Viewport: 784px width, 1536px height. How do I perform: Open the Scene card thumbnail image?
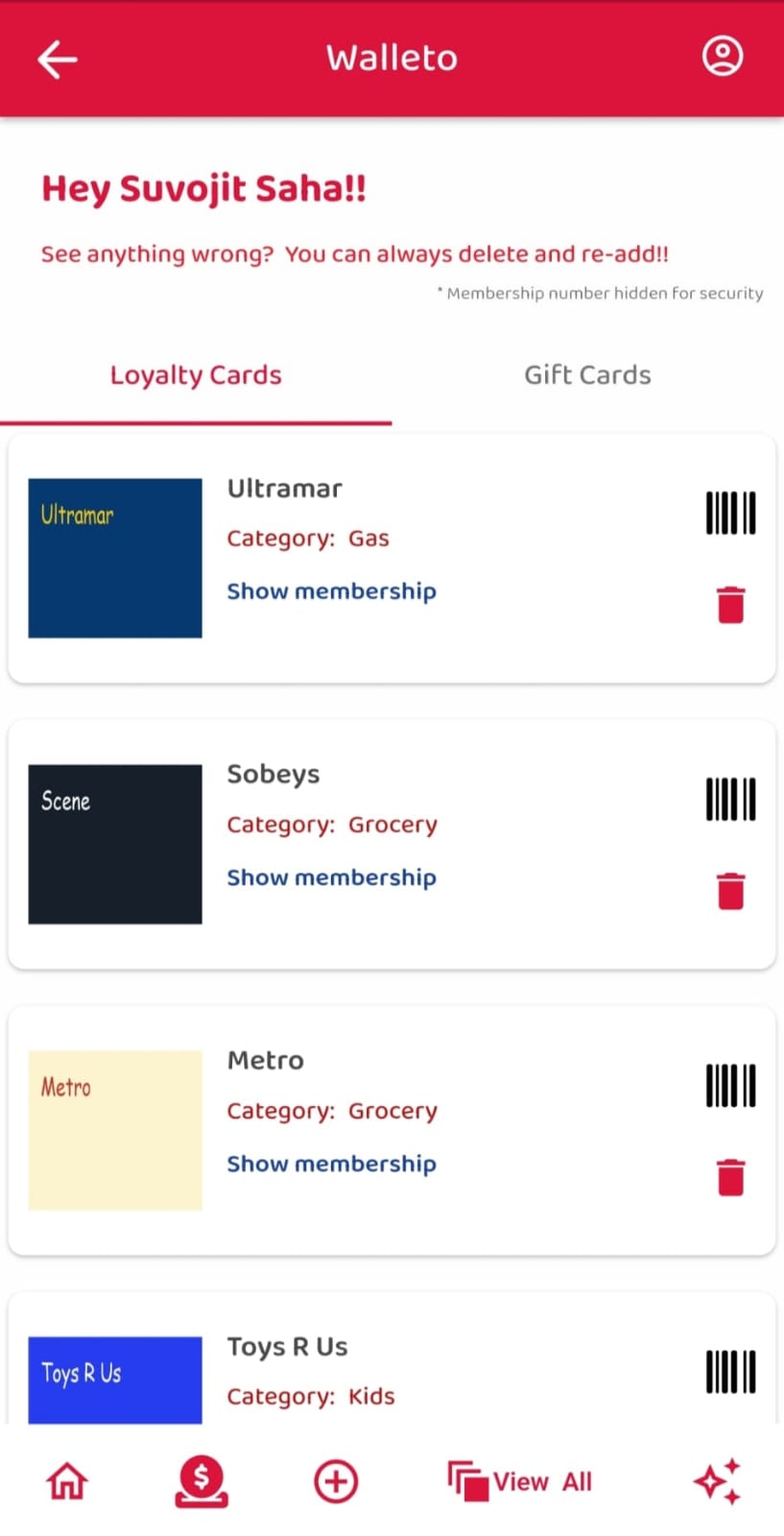(x=115, y=844)
